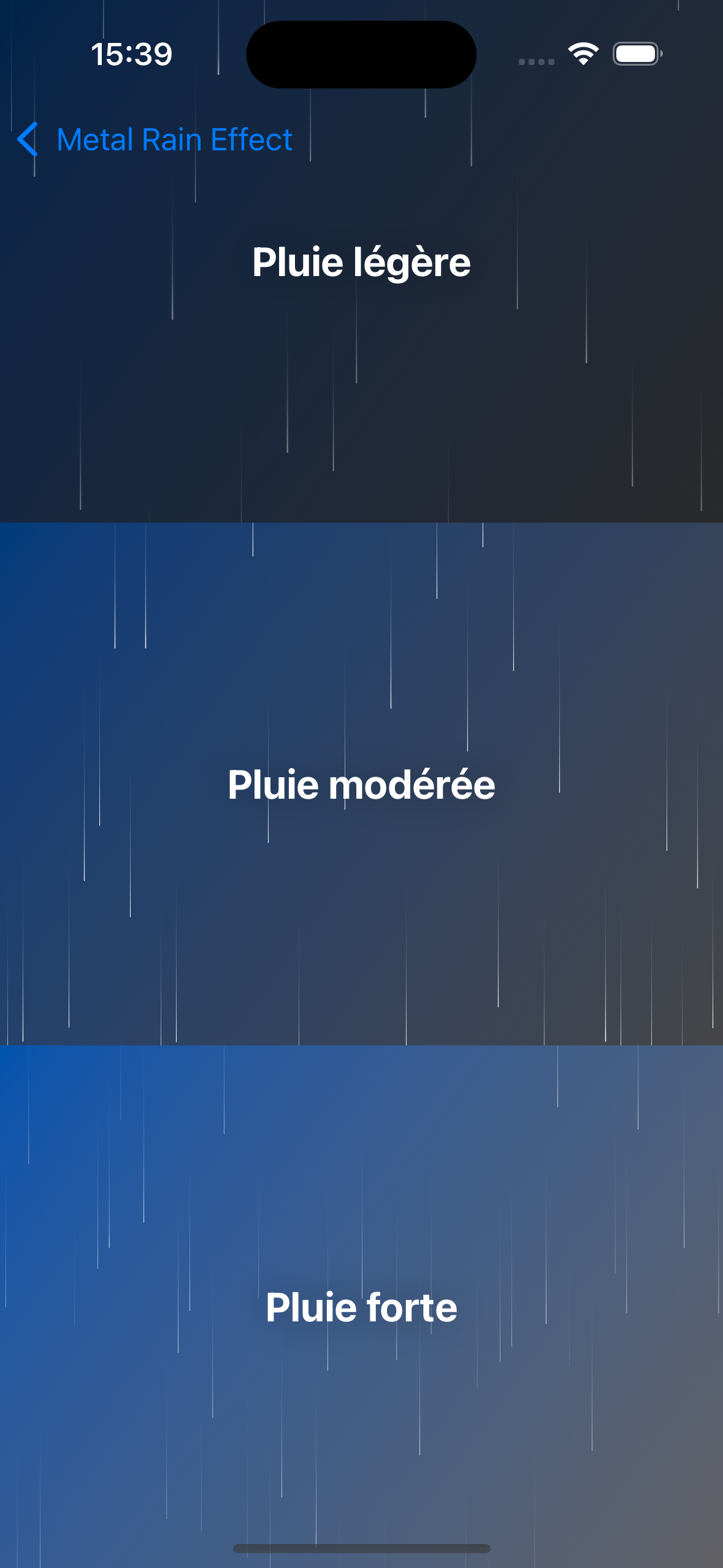Image resolution: width=723 pixels, height=1568 pixels.
Task: Go back to Metal Rain Effect
Action: [x=155, y=140]
